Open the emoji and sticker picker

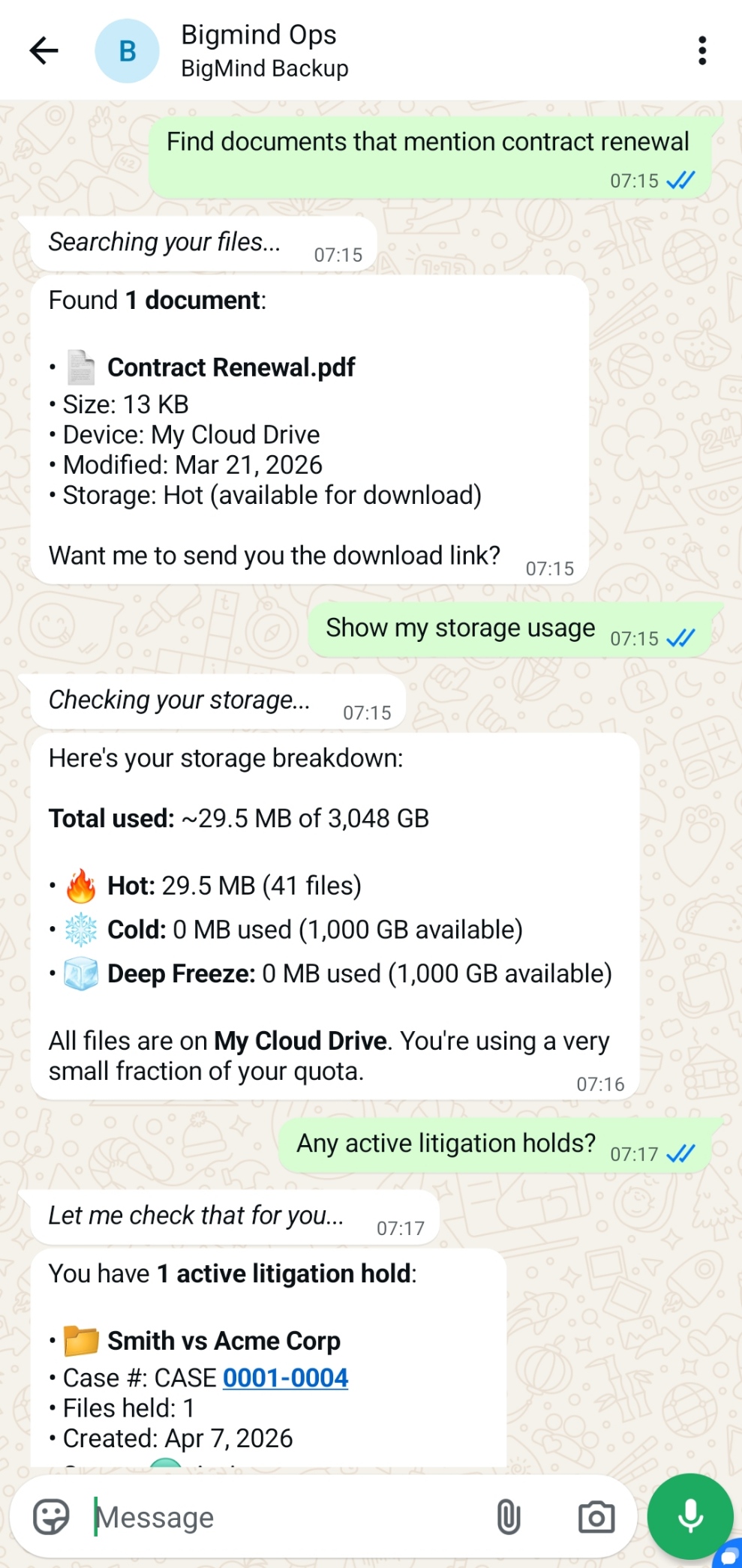click(x=51, y=1517)
